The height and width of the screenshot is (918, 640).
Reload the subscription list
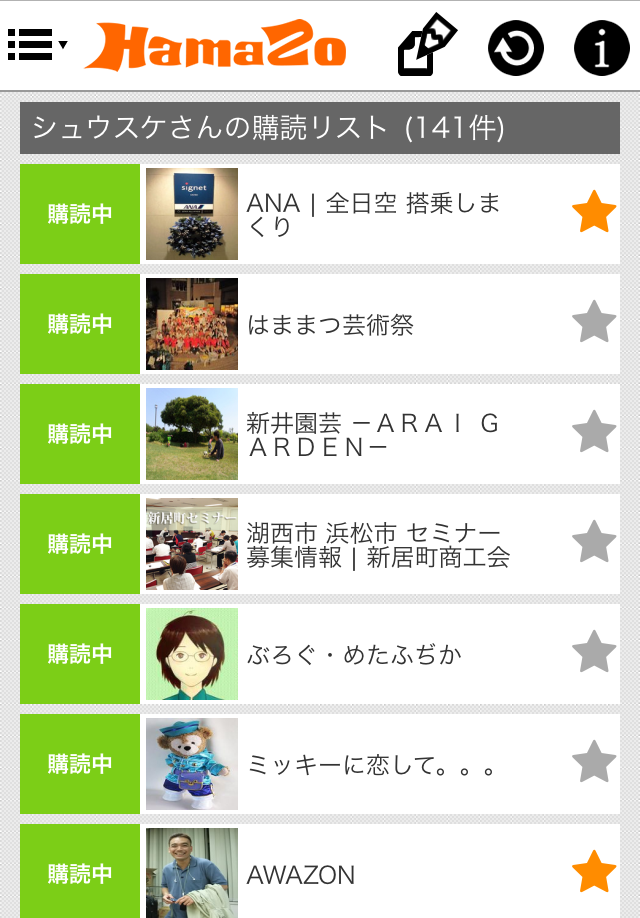point(516,48)
